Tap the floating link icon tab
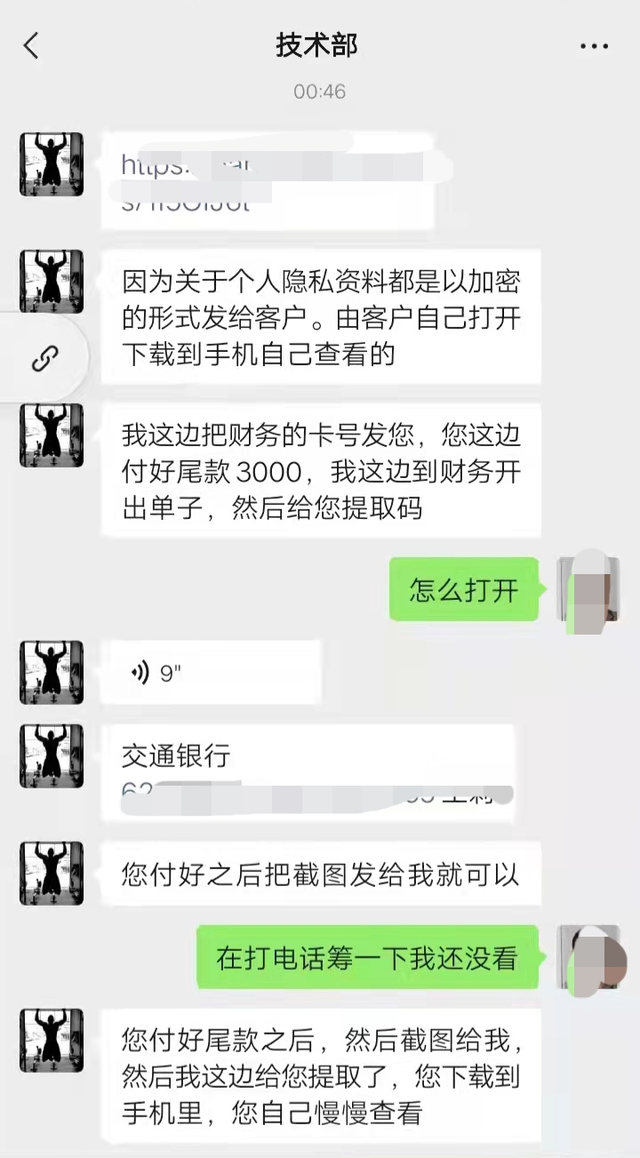640x1158 pixels. 44,358
